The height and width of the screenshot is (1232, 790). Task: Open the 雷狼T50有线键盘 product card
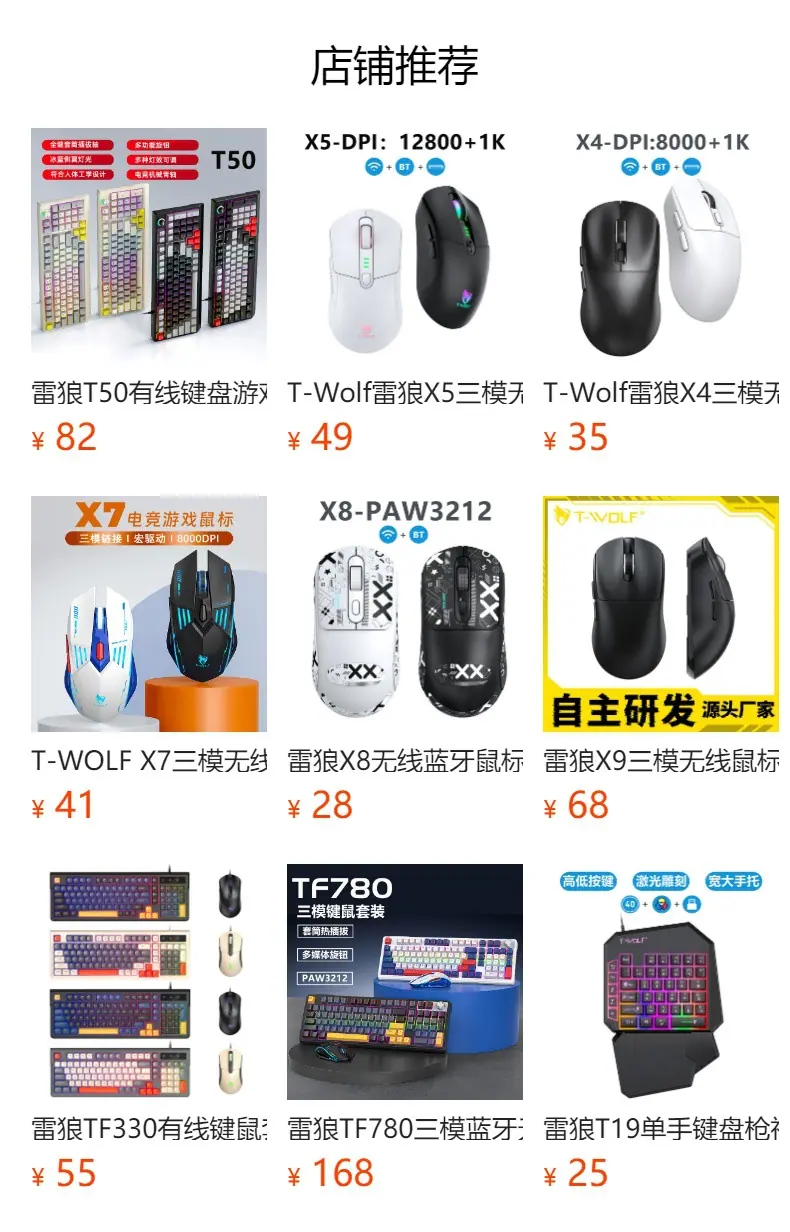149,292
